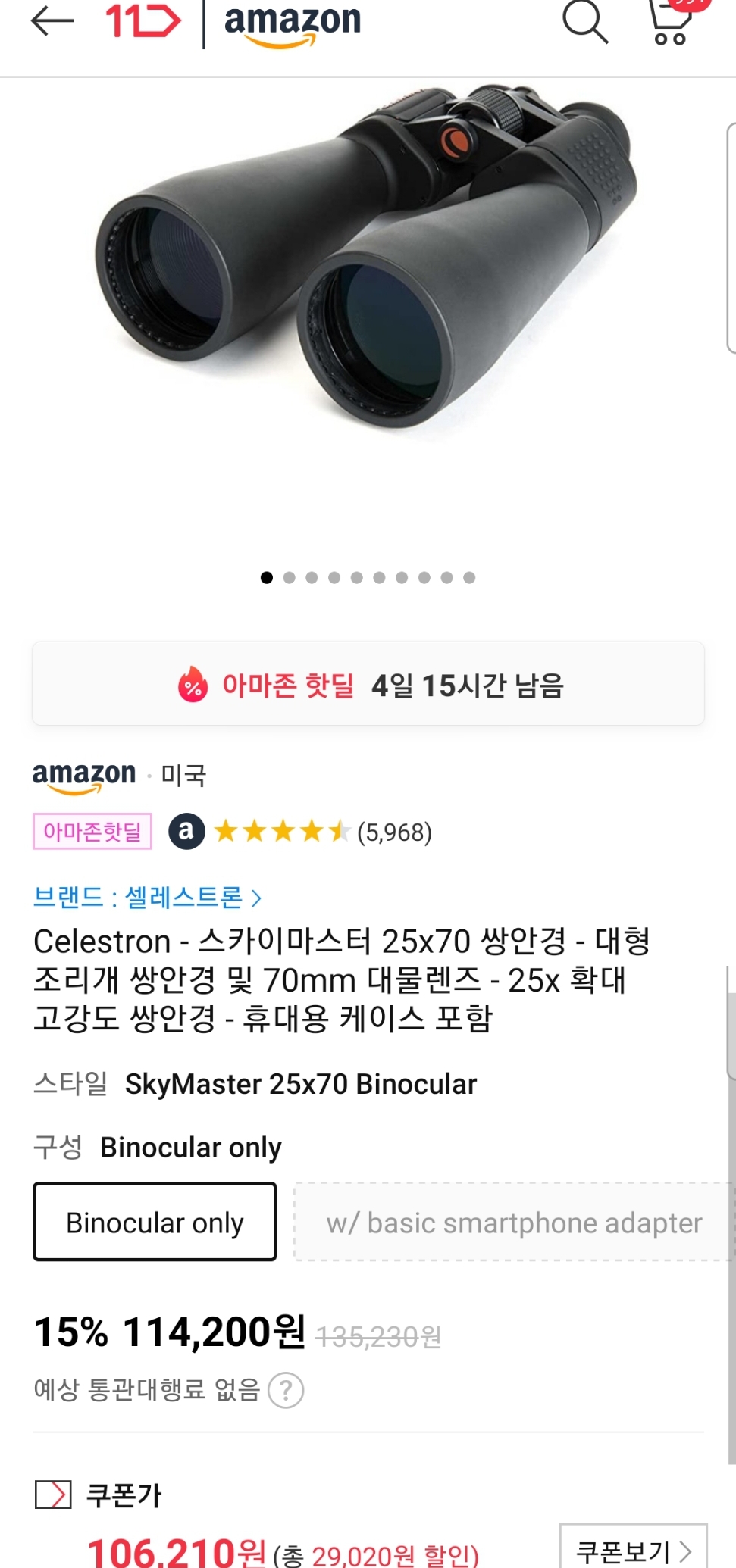Go back using the top-left arrow
The height and width of the screenshot is (1568, 736).
pos(52,21)
